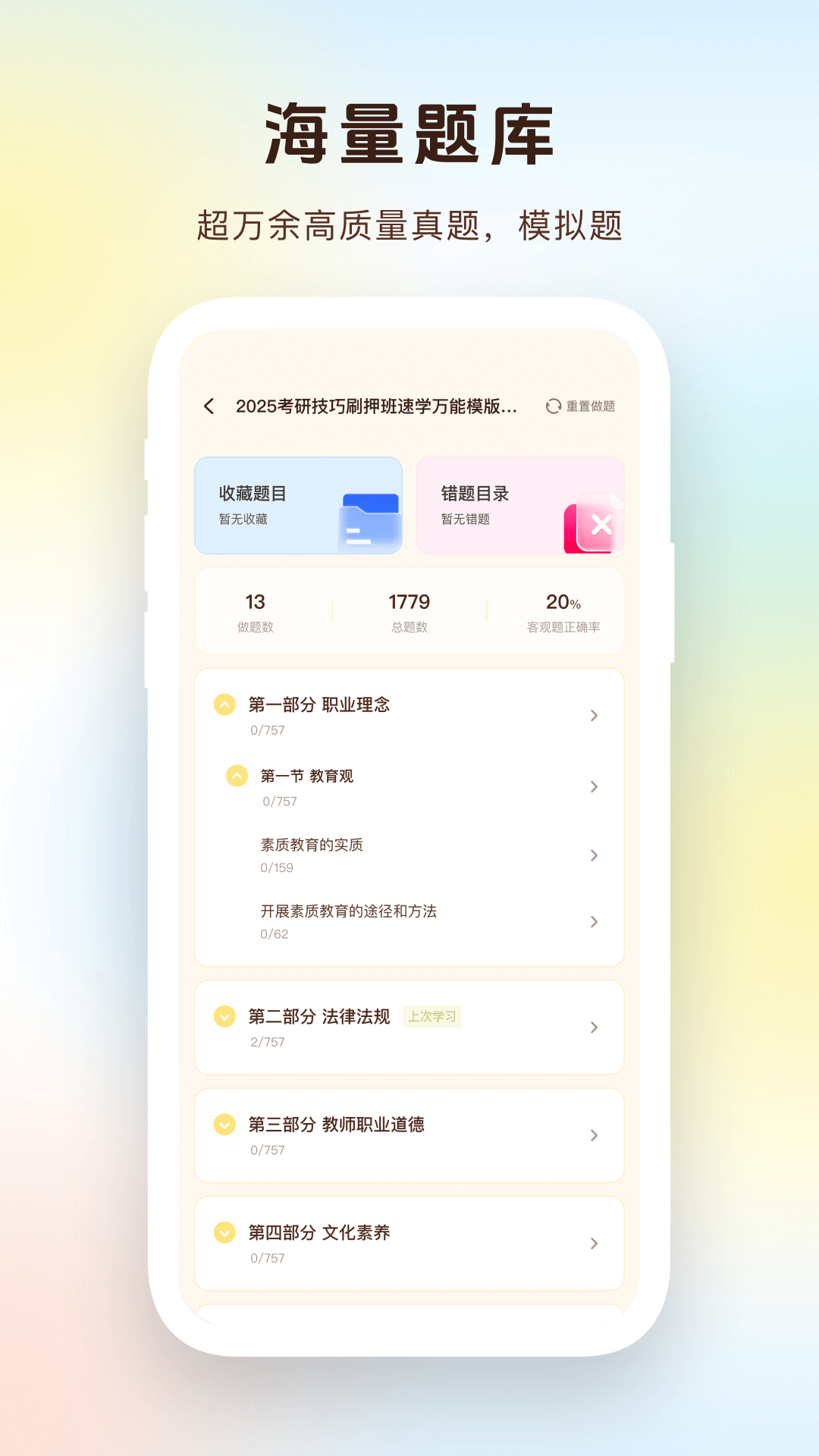The height and width of the screenshot is (1456, 819).
Task: Open the 错题目录 wrong answers list
Action: point(519,505)
